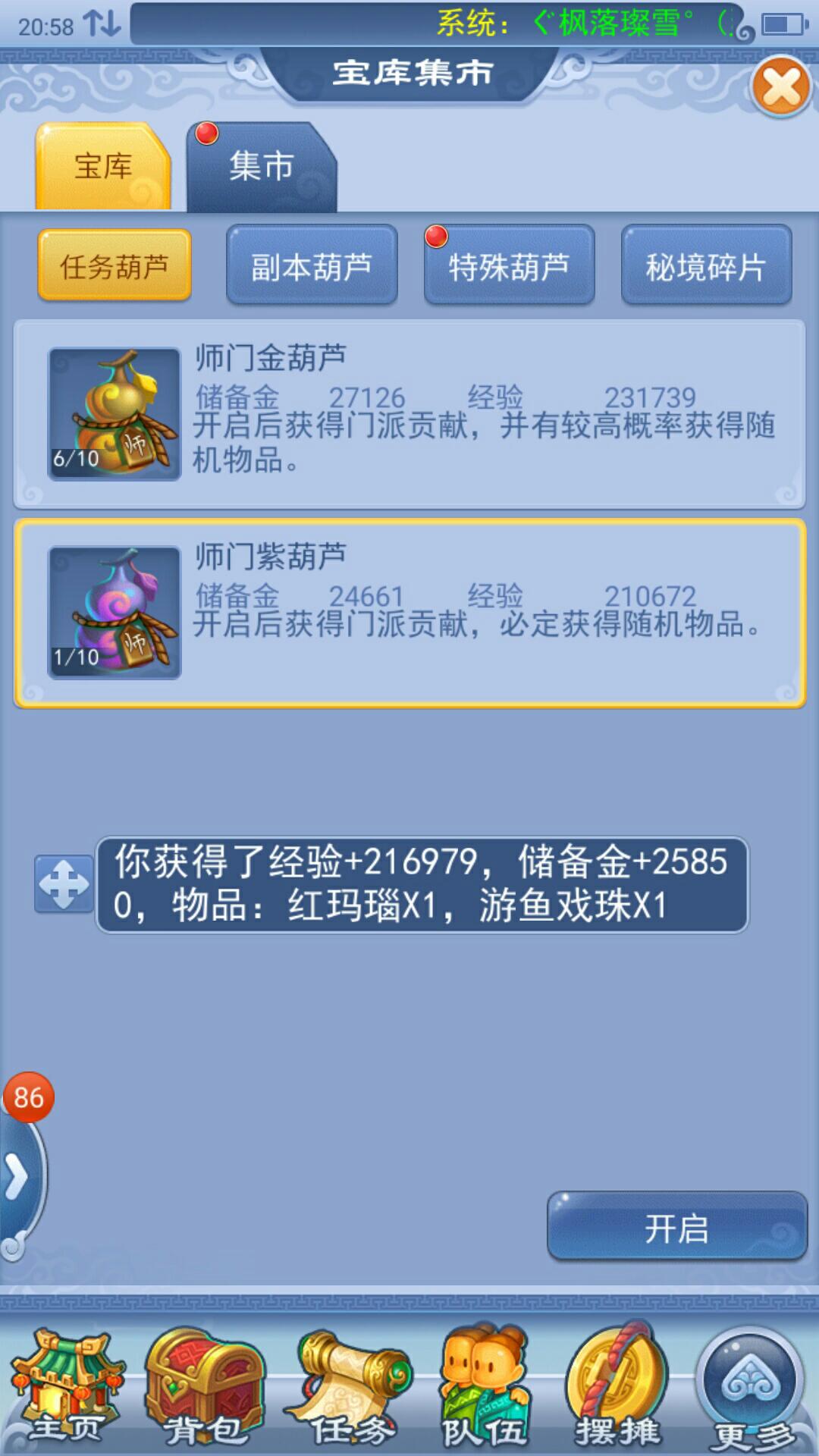The width and height of the screenshot is (819, 1456).
Task: Select the 宝库 tab
Action: coord(103,167)
